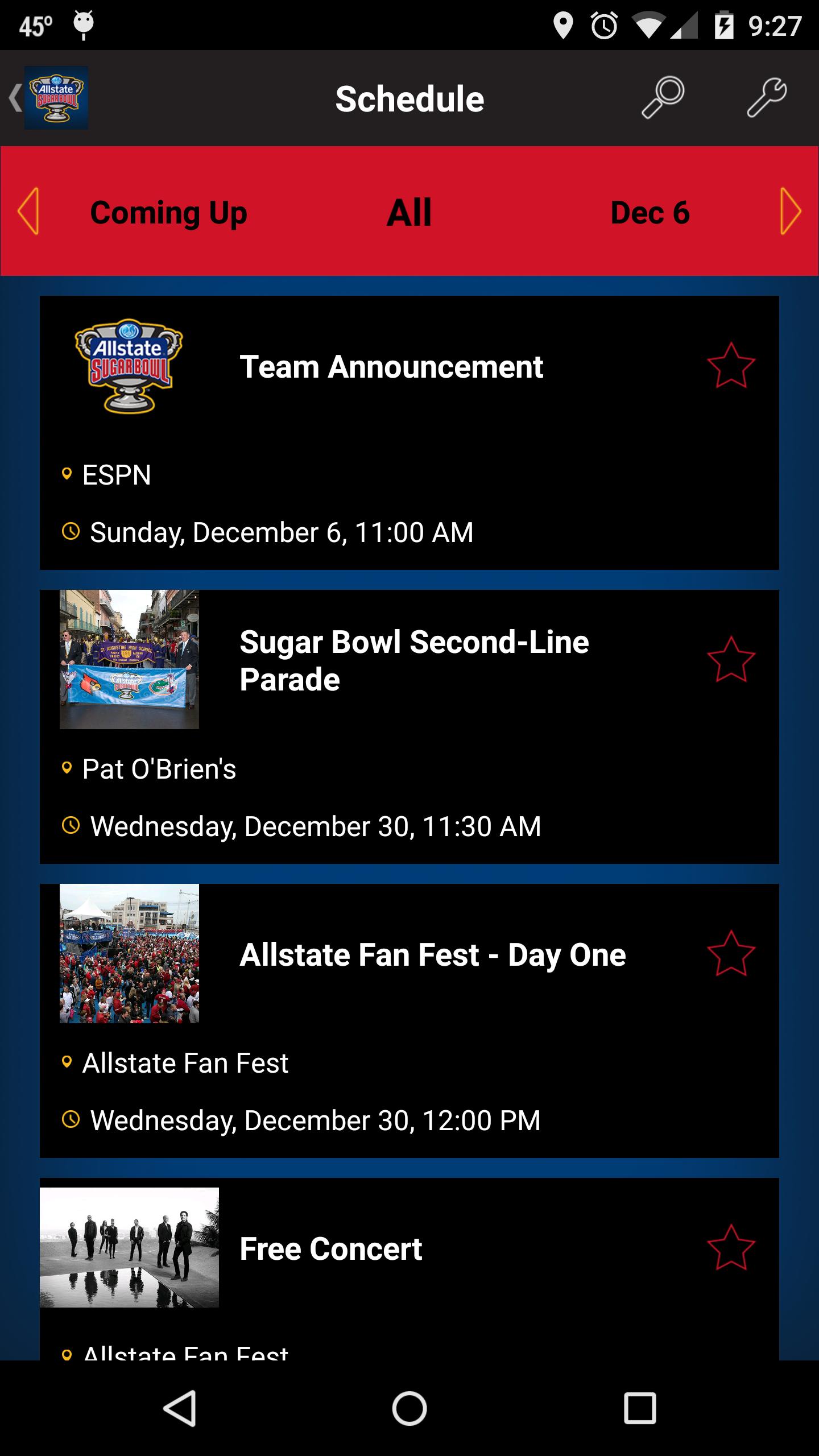
Task: Switch to the Coming Up view
Action: point(169,213)
